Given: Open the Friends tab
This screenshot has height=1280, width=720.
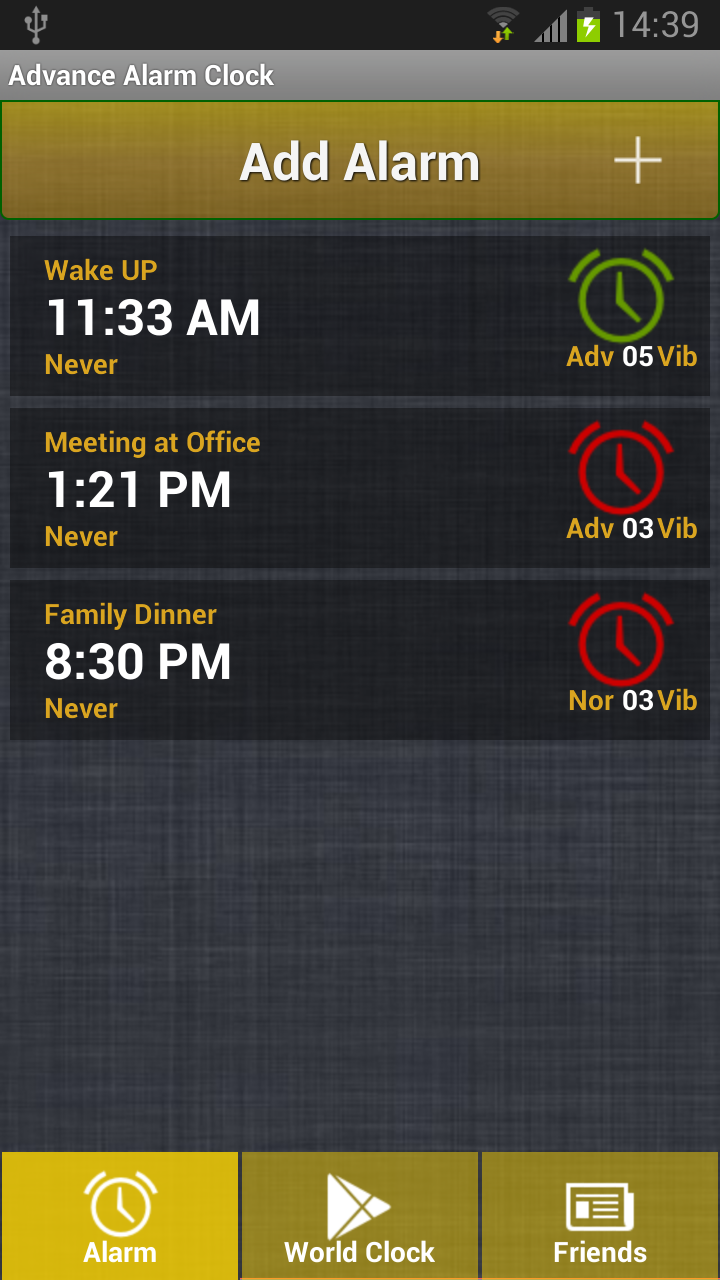Looking at the screenshot, I should (x=599, y=1215).
